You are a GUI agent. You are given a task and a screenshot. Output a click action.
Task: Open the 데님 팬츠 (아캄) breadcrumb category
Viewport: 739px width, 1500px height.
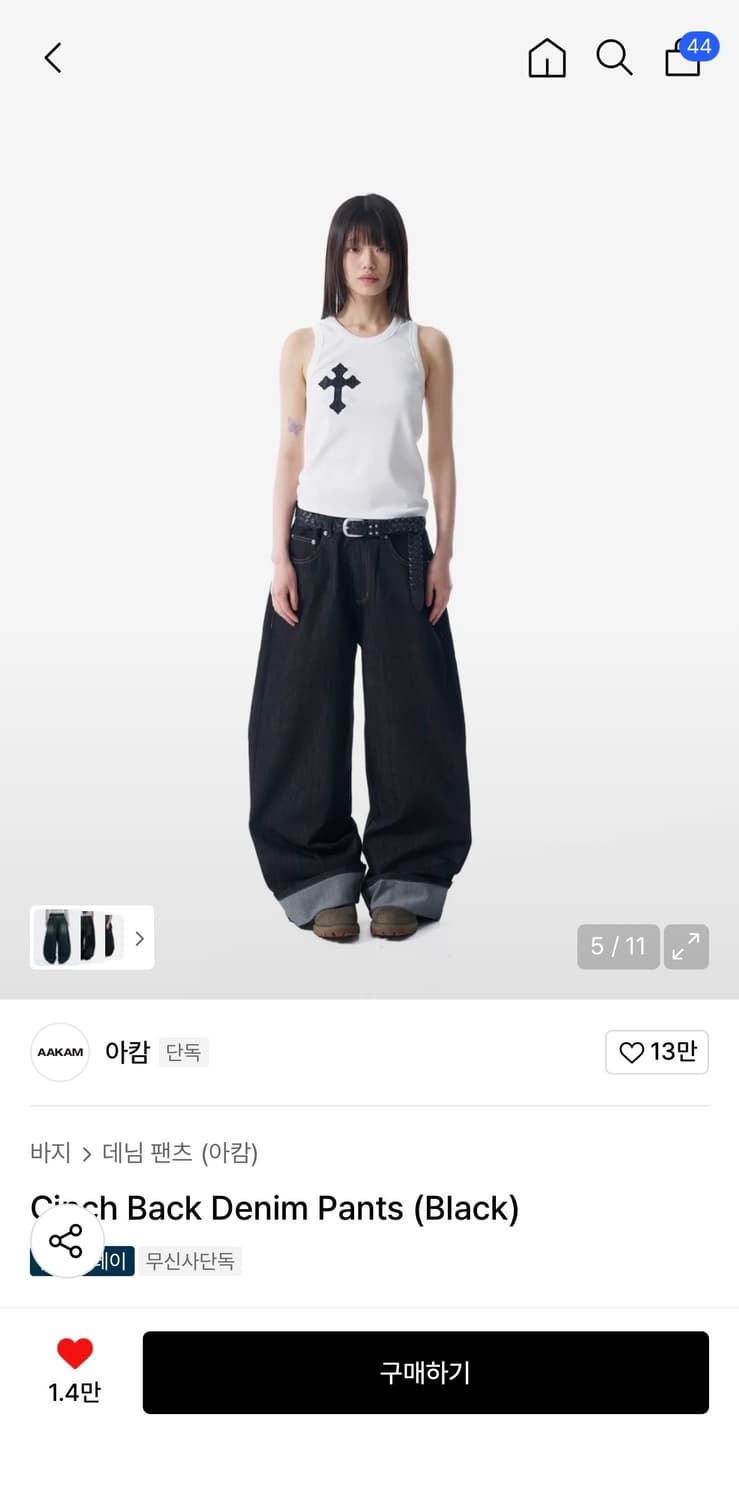coord(180,1152)
